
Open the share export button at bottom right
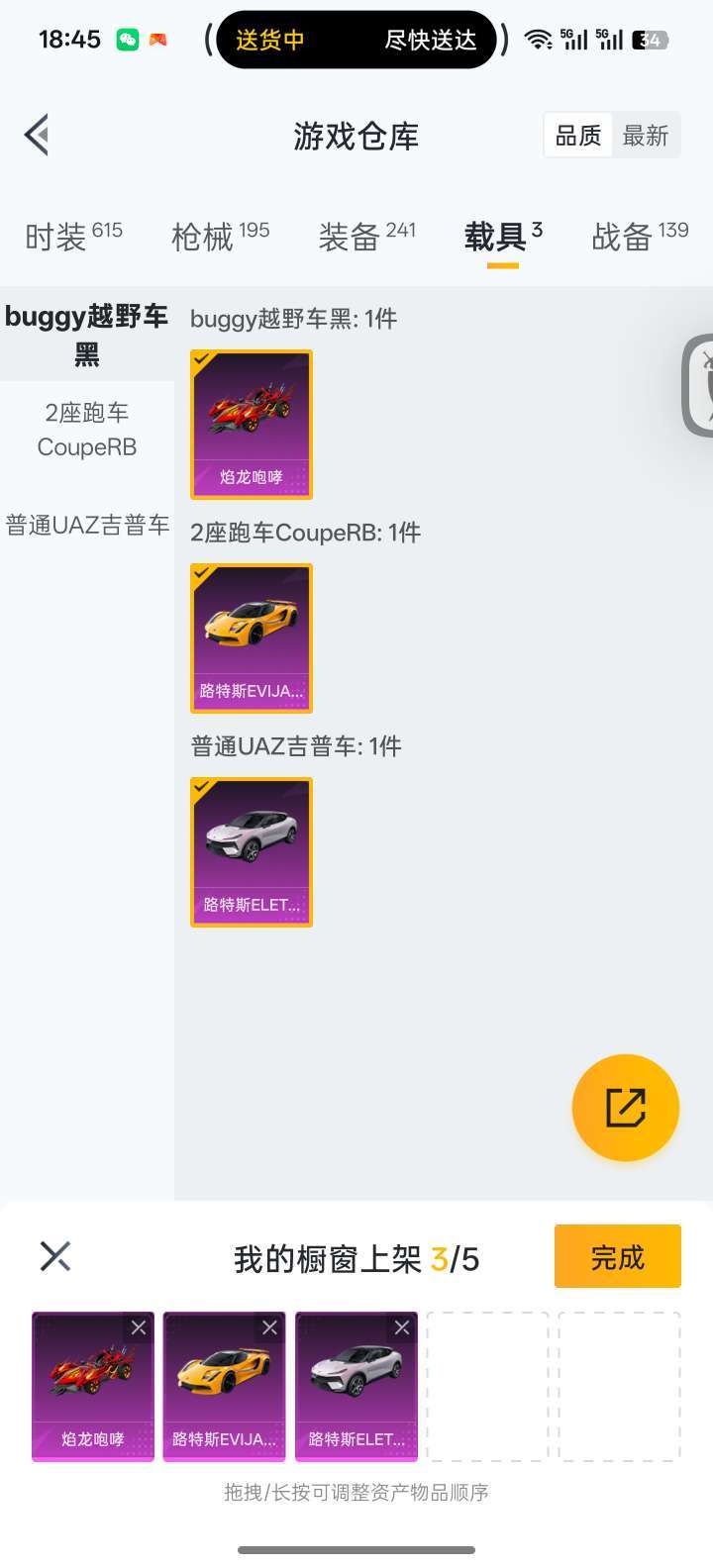[625, 1107]
